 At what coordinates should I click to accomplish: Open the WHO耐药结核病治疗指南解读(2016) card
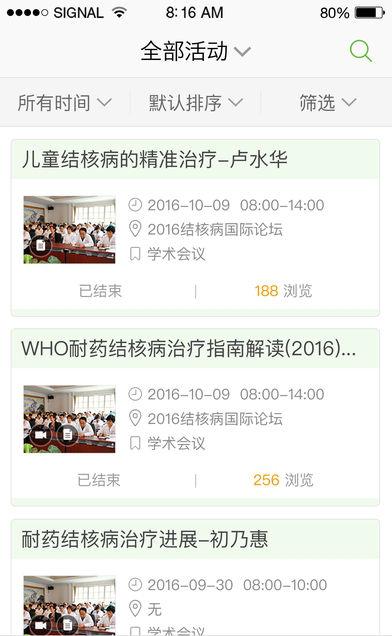pyautogui.click(x=195, y=417)
